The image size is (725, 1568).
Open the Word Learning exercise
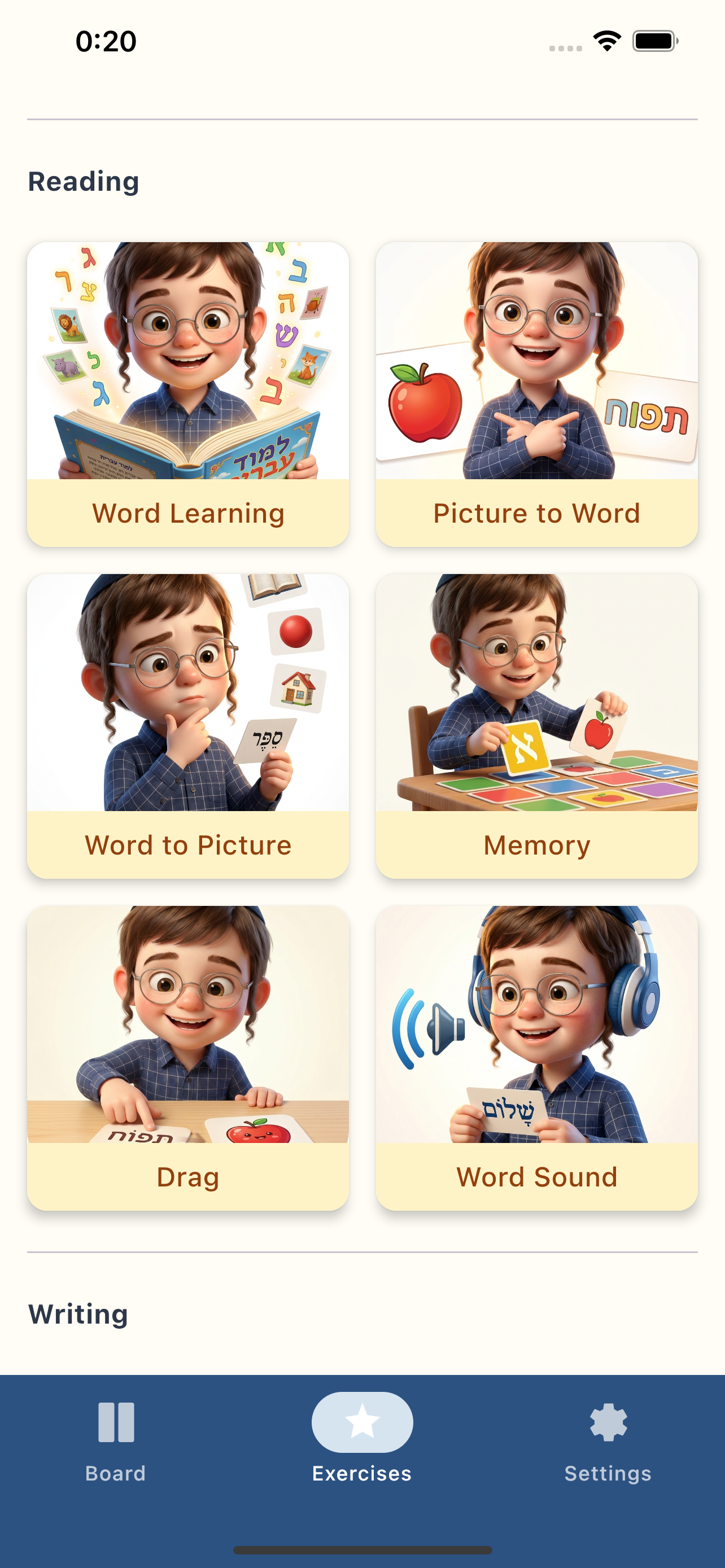[187, 394]
